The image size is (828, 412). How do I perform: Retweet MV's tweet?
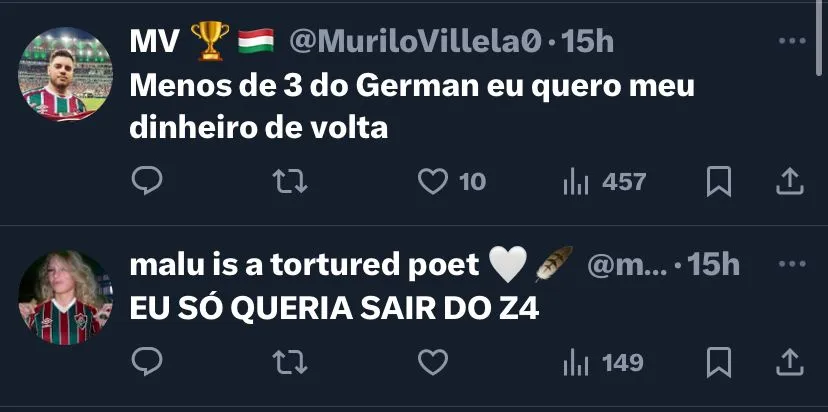click(289, 181)
